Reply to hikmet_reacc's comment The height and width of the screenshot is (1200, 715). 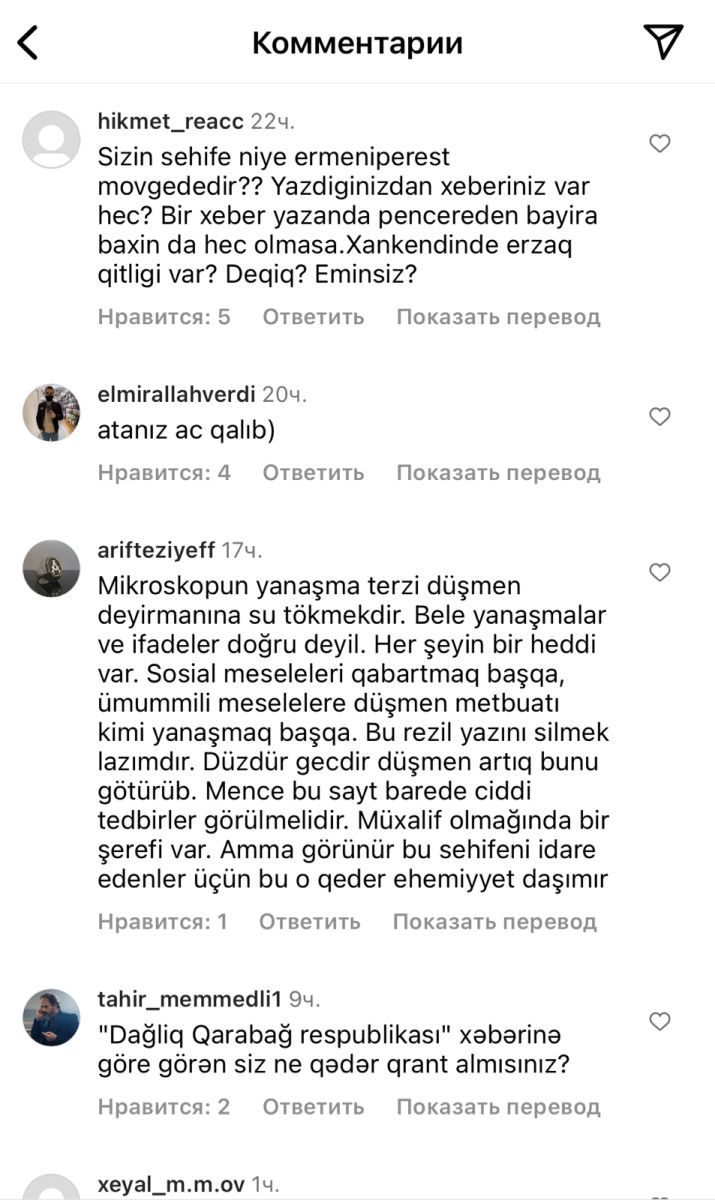pyautogui.click(x=313, y=317)
